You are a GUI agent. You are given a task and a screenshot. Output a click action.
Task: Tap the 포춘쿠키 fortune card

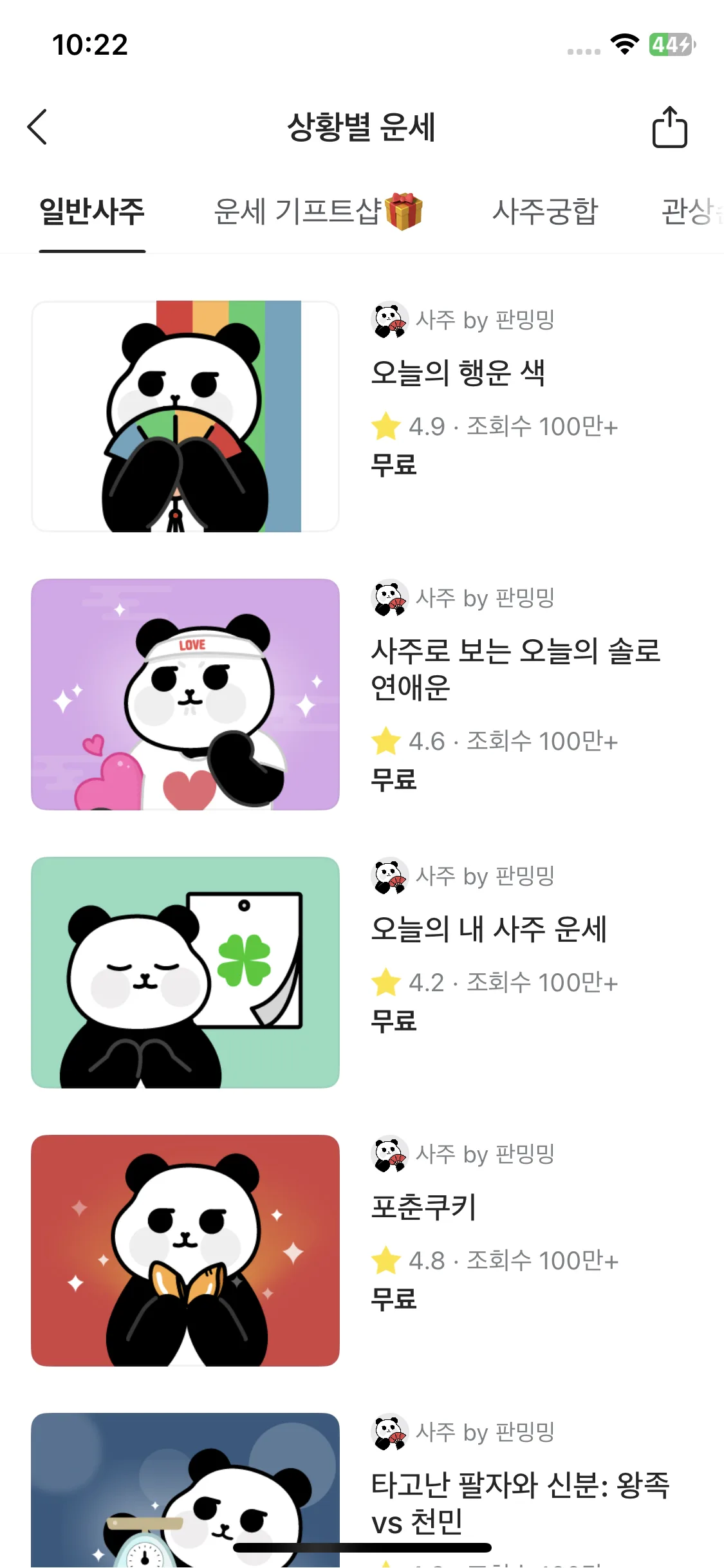[423, 1207]
